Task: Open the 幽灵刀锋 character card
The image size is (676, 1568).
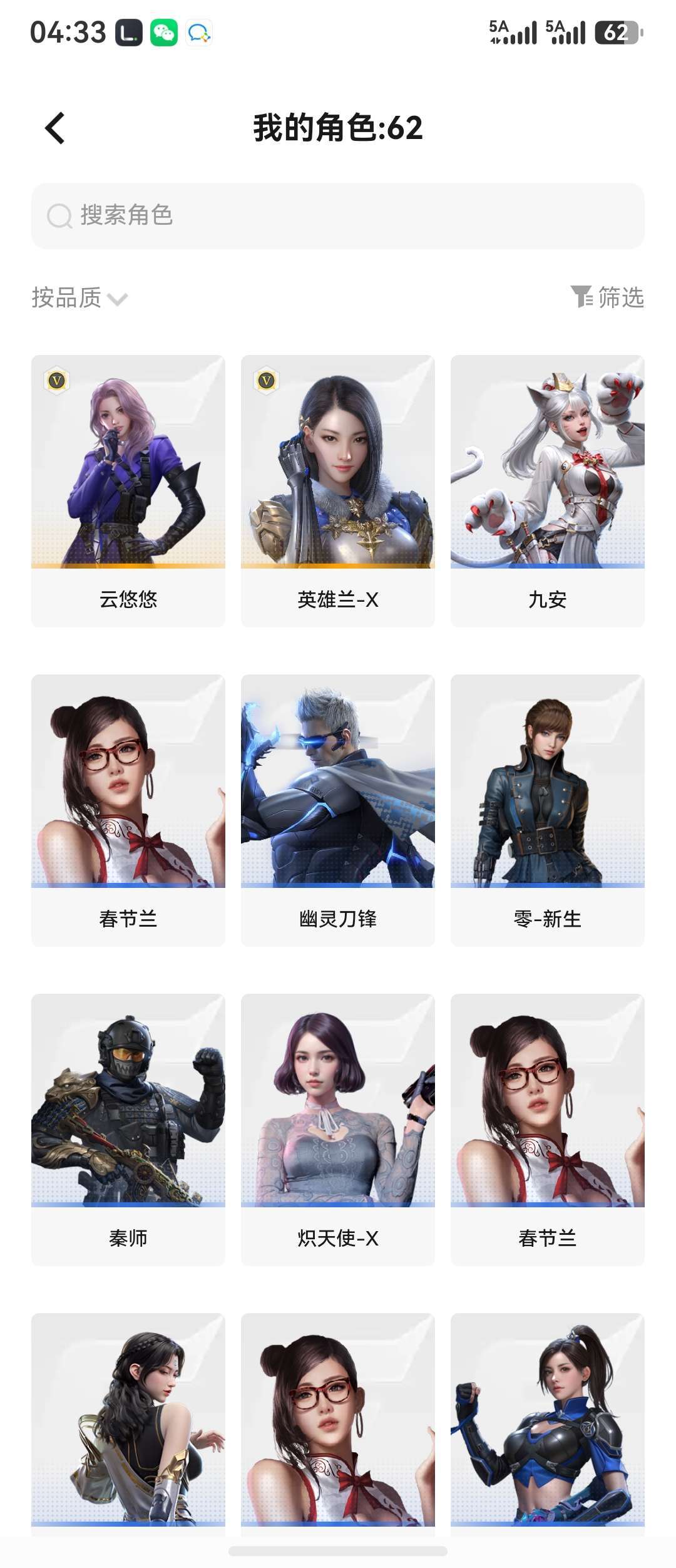Action: click(x=338, y=810)
